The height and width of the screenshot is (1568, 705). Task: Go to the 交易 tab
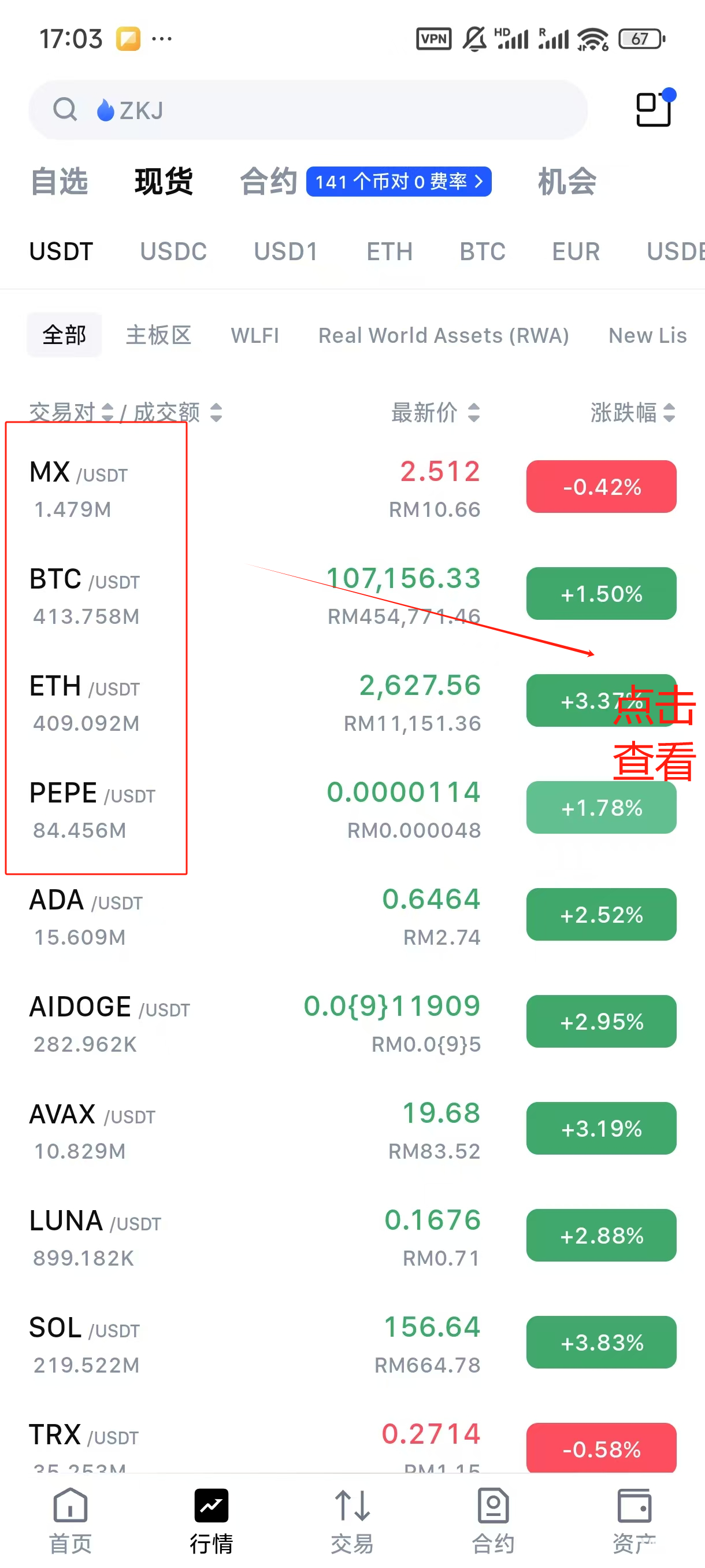coord(352,1520)
